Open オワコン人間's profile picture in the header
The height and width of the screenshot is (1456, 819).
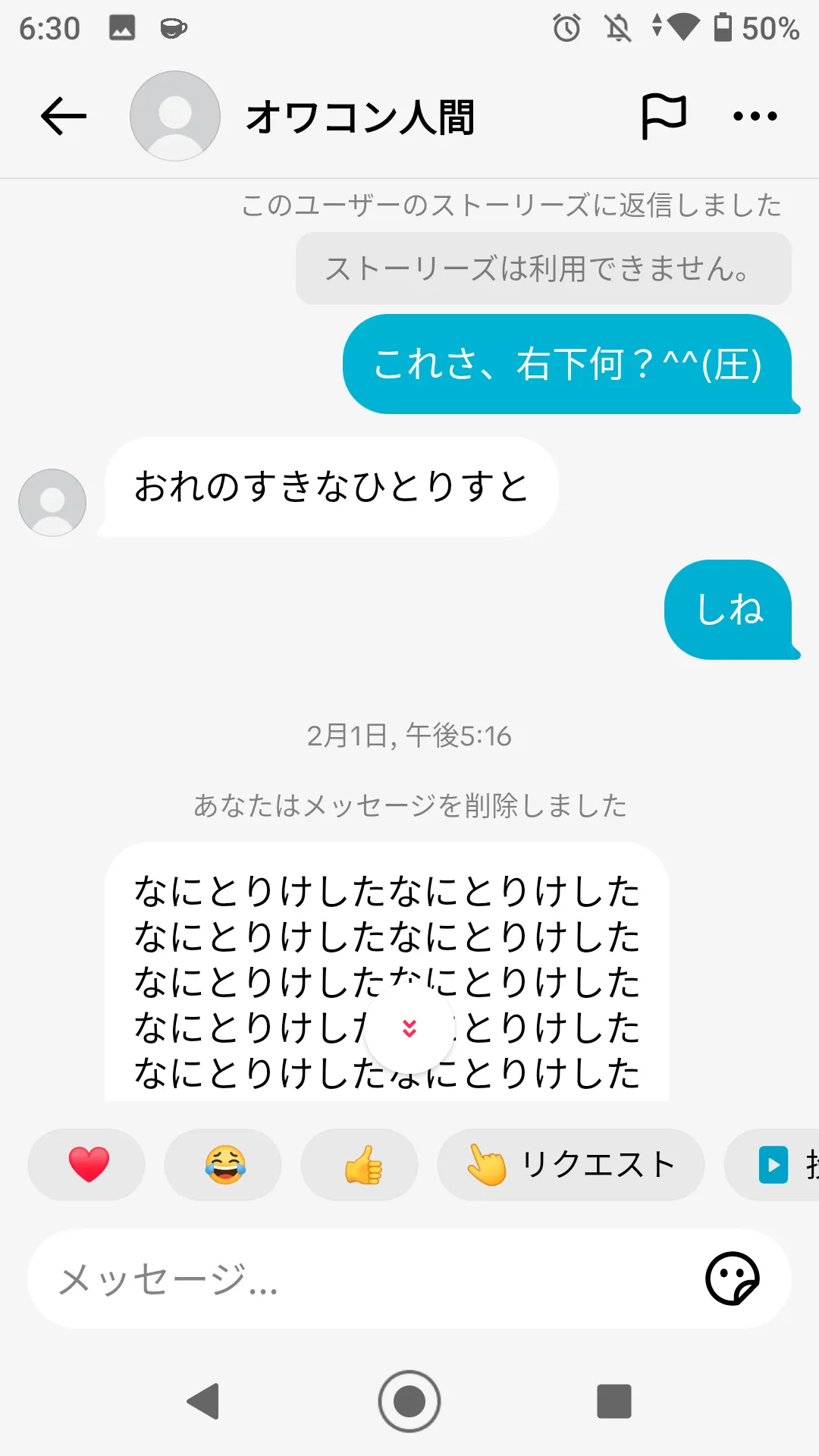tap(175, 116)
